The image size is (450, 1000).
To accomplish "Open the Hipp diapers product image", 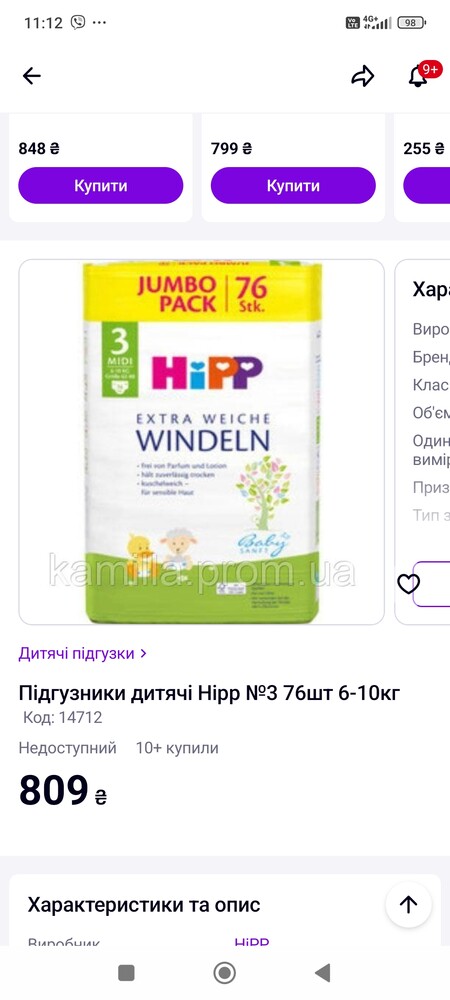I will pyautogui.click(x=201, y=442).
